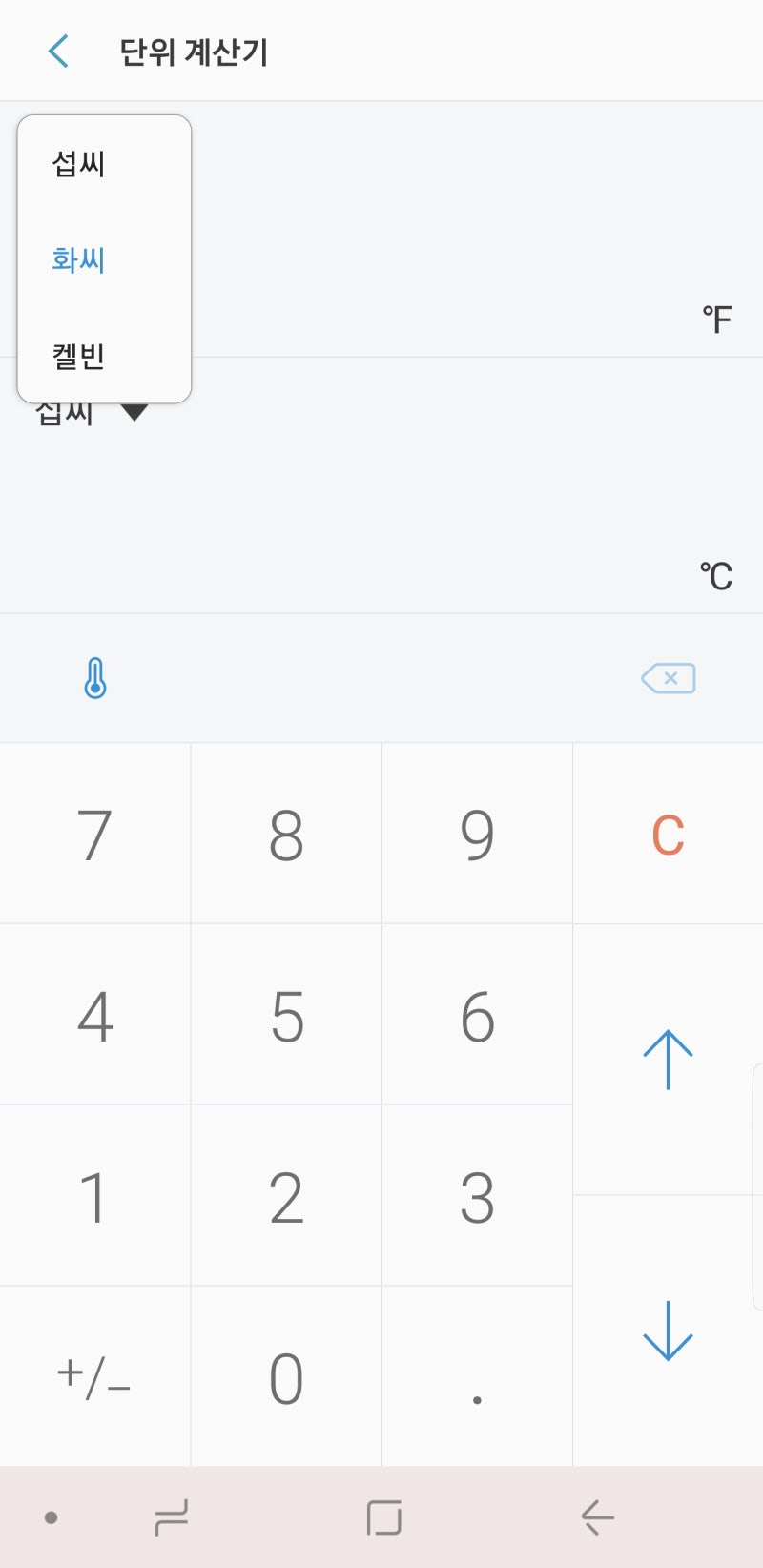Image resolution: width=763 pixels, height=1568 pixels.
Task: Tap the blue up arrow to swap units
Action: click(x=668, y=1059)
